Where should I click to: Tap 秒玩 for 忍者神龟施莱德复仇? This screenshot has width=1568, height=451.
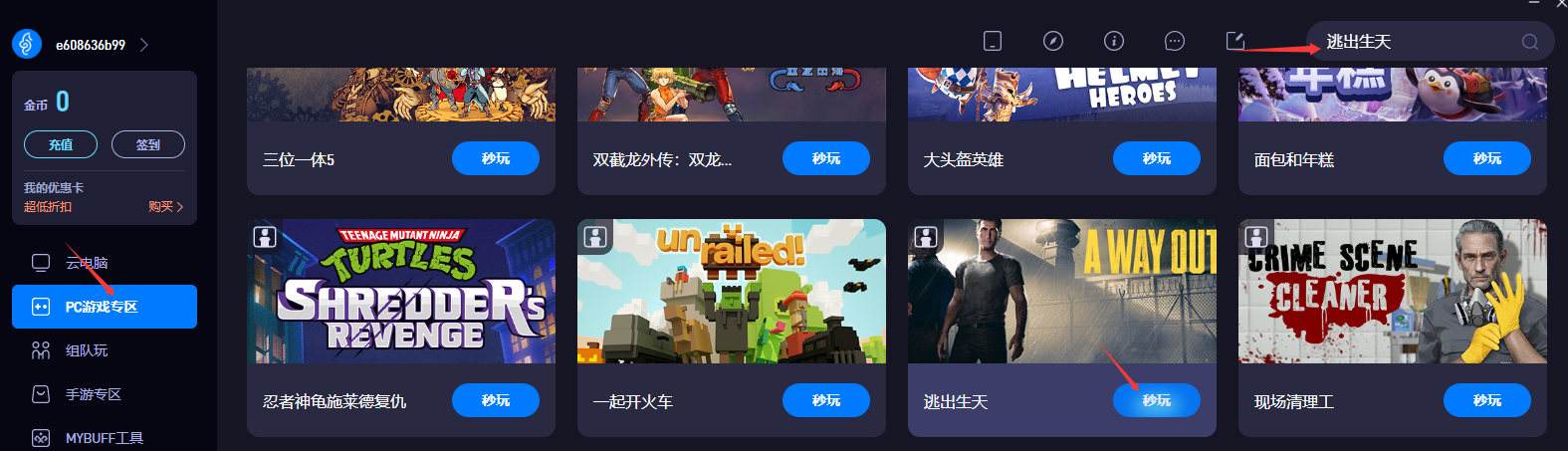pos(495,400)
